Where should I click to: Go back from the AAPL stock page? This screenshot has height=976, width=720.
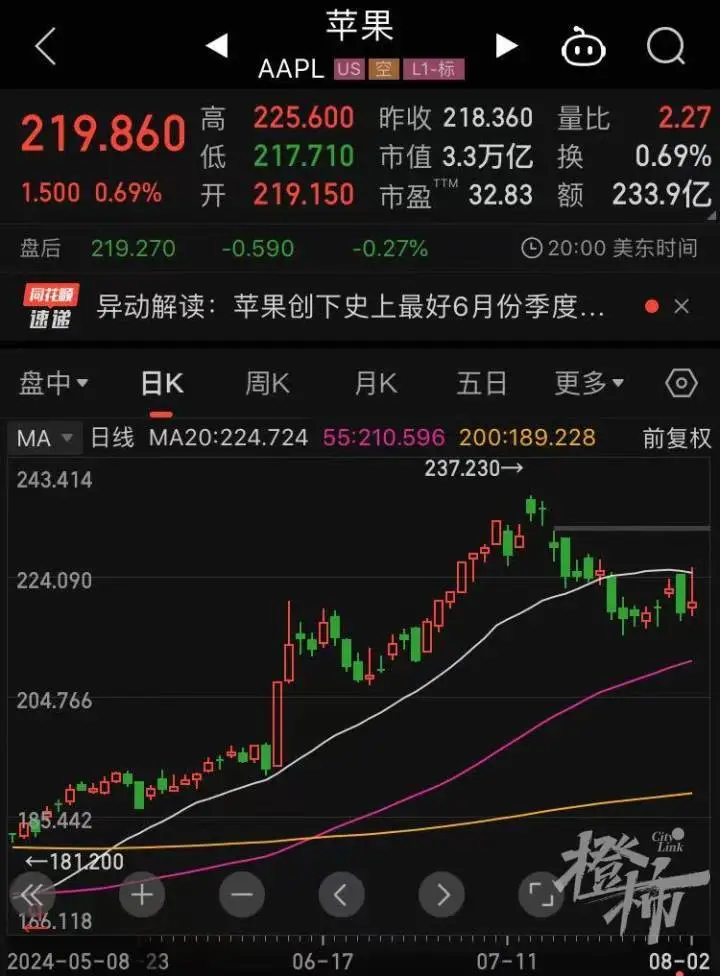click(45, 45)
